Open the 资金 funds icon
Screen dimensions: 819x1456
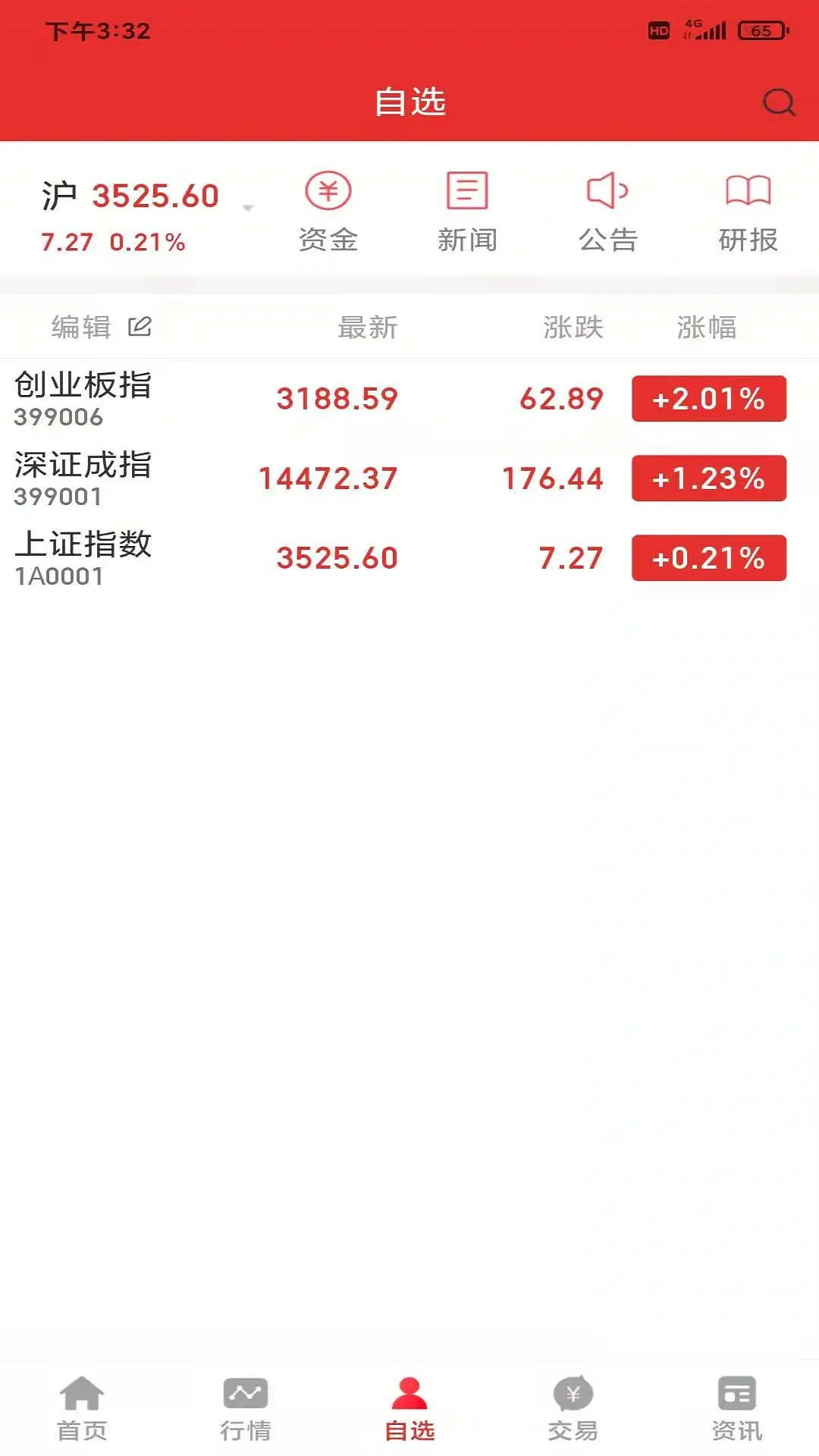[x=329, y=210]
